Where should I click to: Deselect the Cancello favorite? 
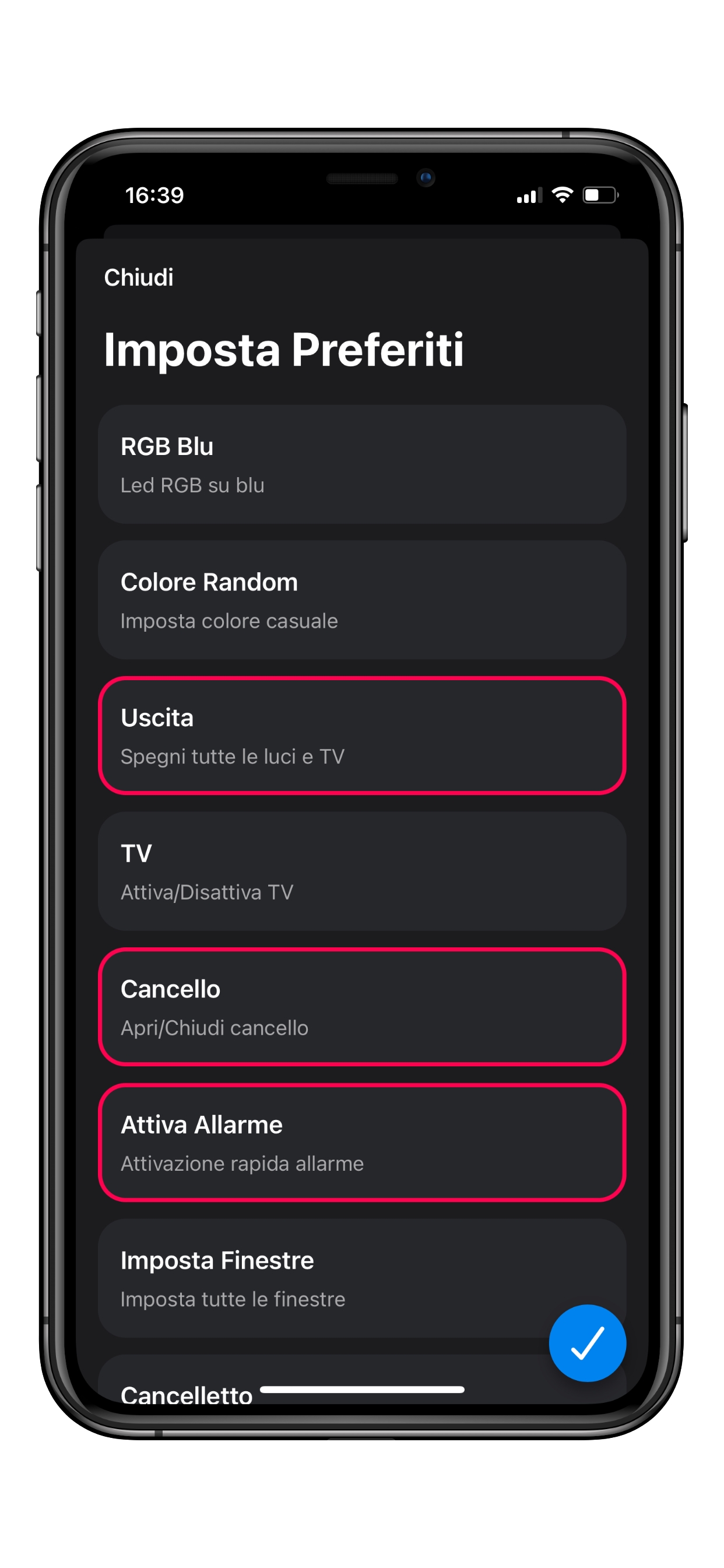coord(361,1007)
